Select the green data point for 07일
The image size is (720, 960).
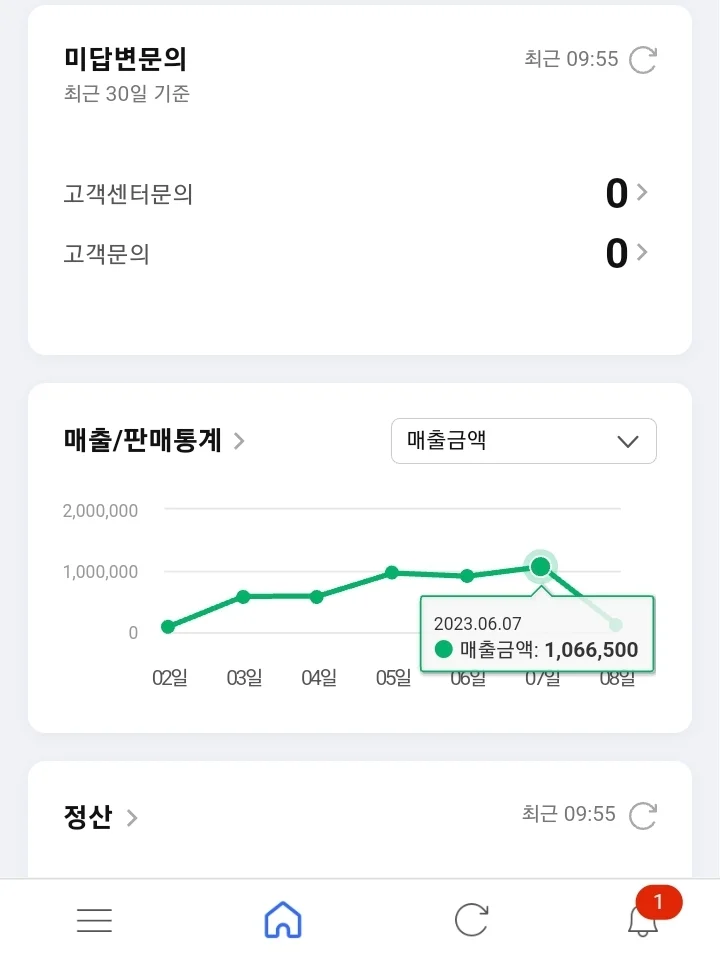coord(541,566)
